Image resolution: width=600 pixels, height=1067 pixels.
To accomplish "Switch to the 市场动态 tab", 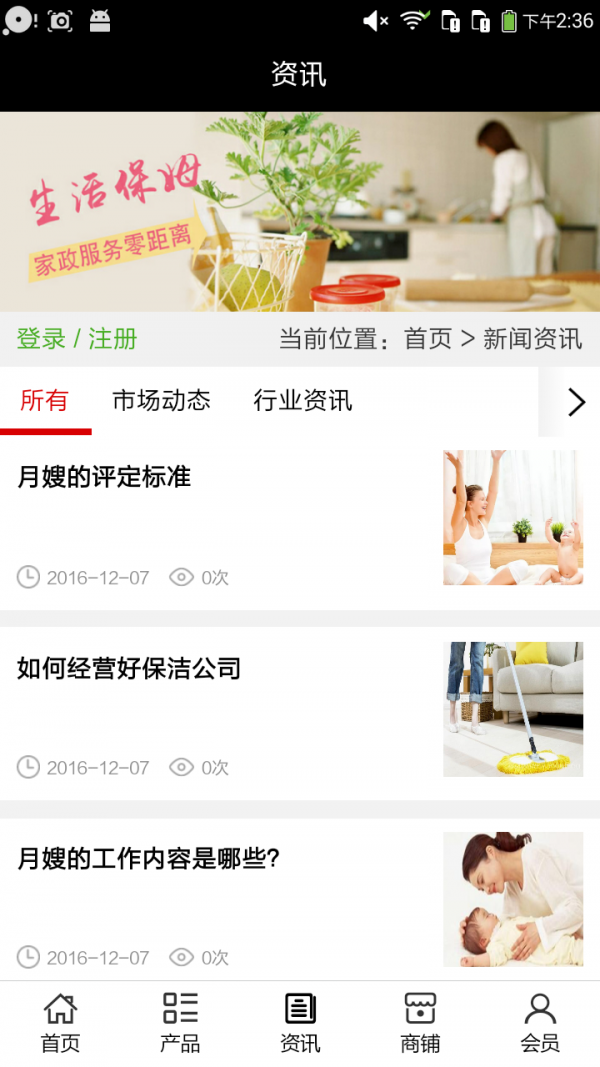I will point(161,401).
